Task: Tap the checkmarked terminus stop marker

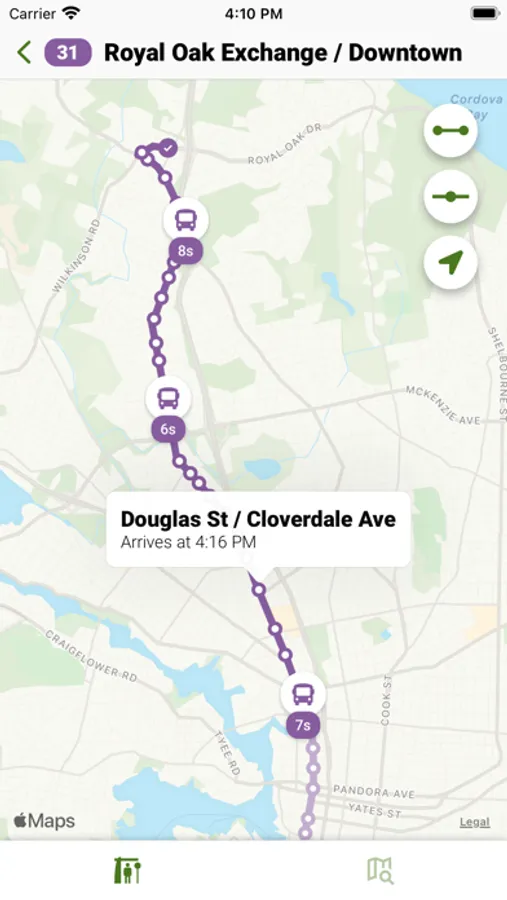Action: pyautogui.click(x=168, y=148)
